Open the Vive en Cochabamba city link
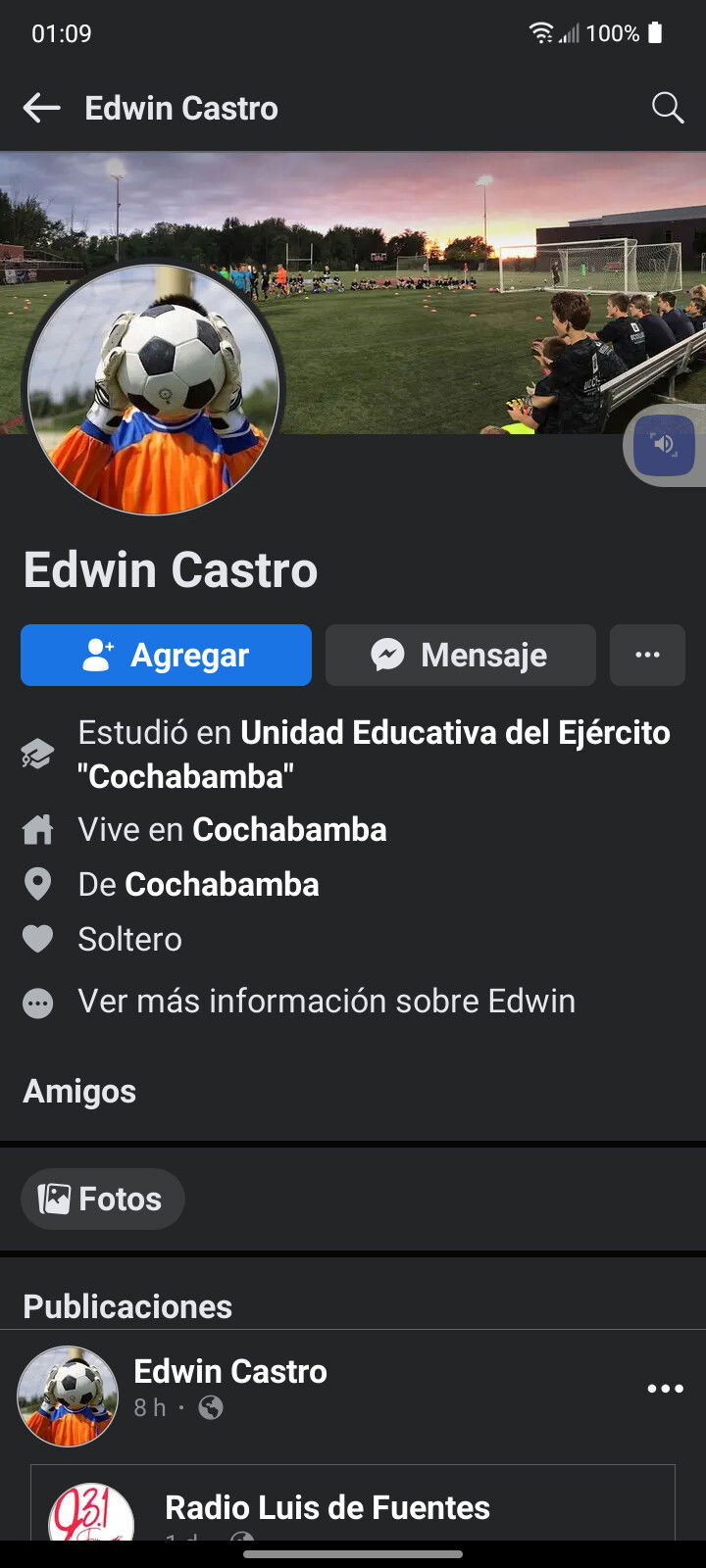This screenshot has height=1568, width=706. (289, 830)
